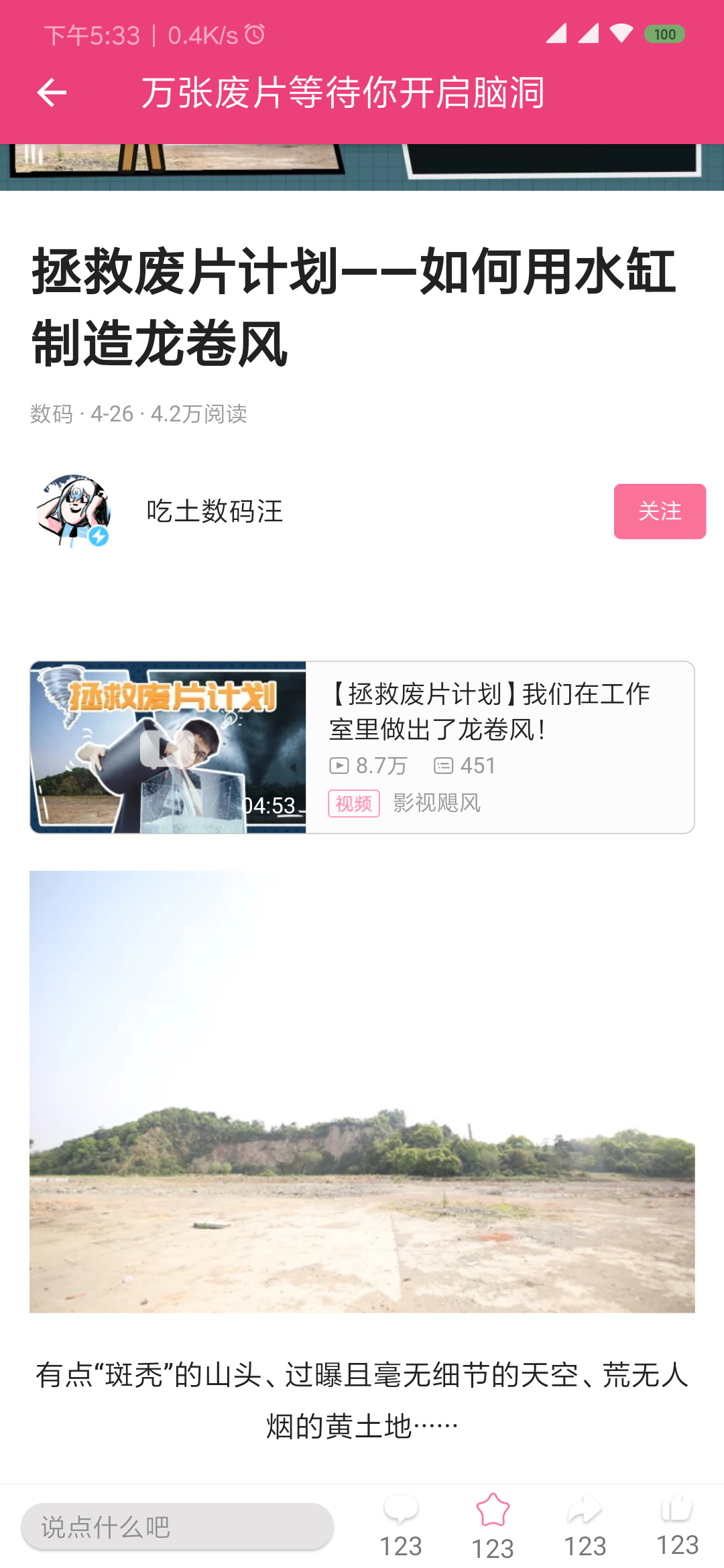The width and height of the screenshot is (724, 1568).
Task: Like the article with the thumbs-up
Action: tap(677, 1508)
